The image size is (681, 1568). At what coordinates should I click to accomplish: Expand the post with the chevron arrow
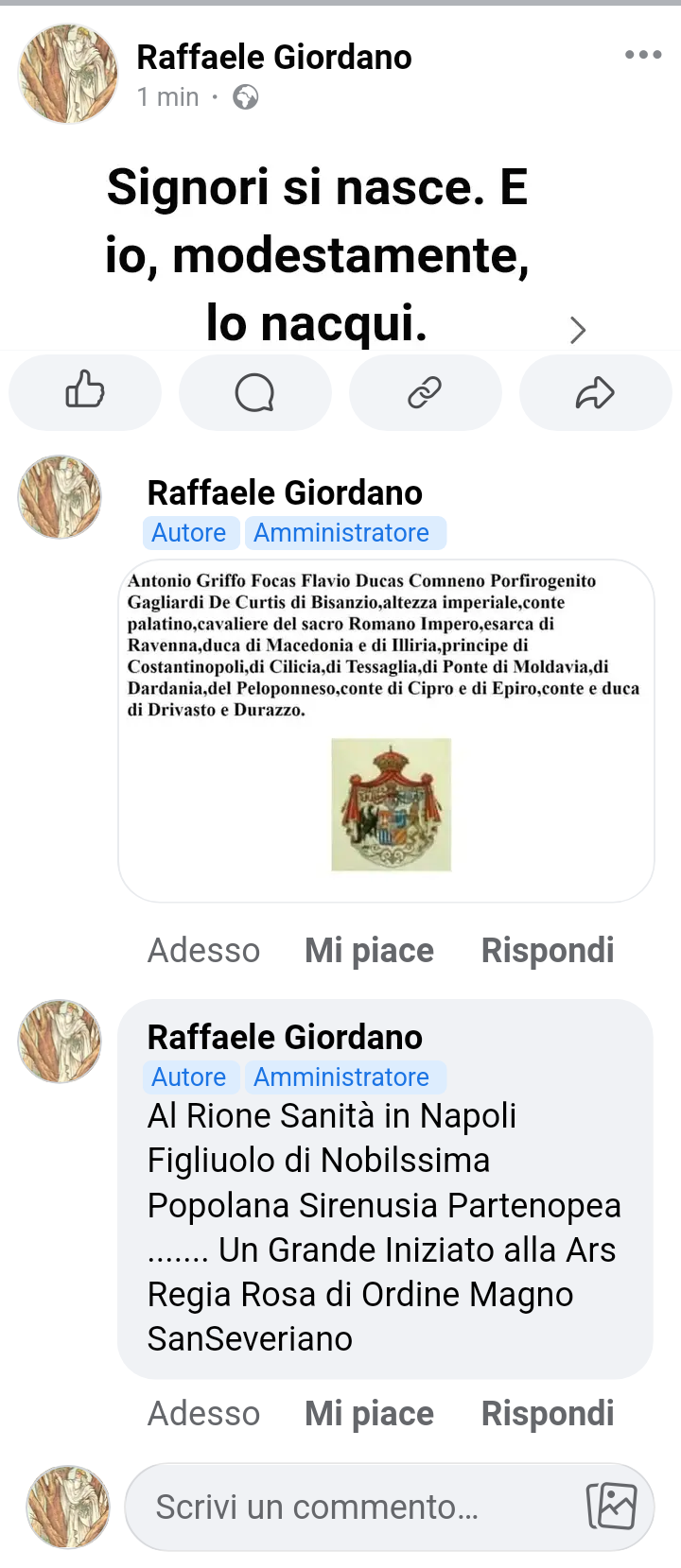[578, 329]
